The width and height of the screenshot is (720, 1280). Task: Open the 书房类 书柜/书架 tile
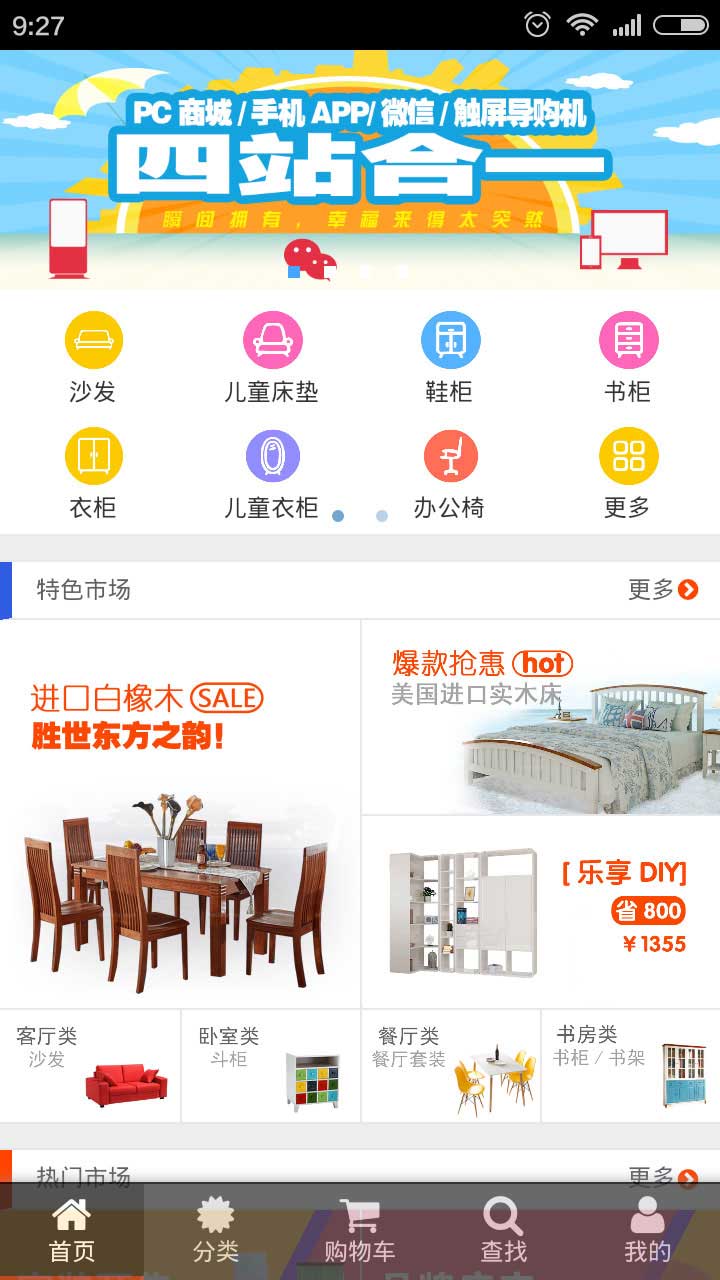point(630,1066)
